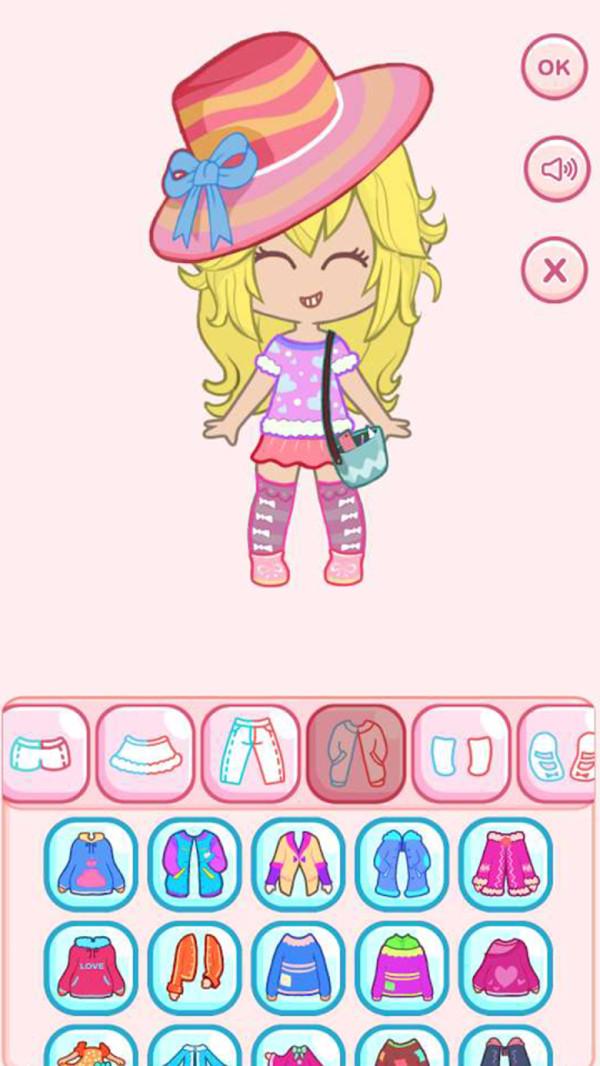Choose the pink heart sweater

pyautogui.click(x=505, y=968)
